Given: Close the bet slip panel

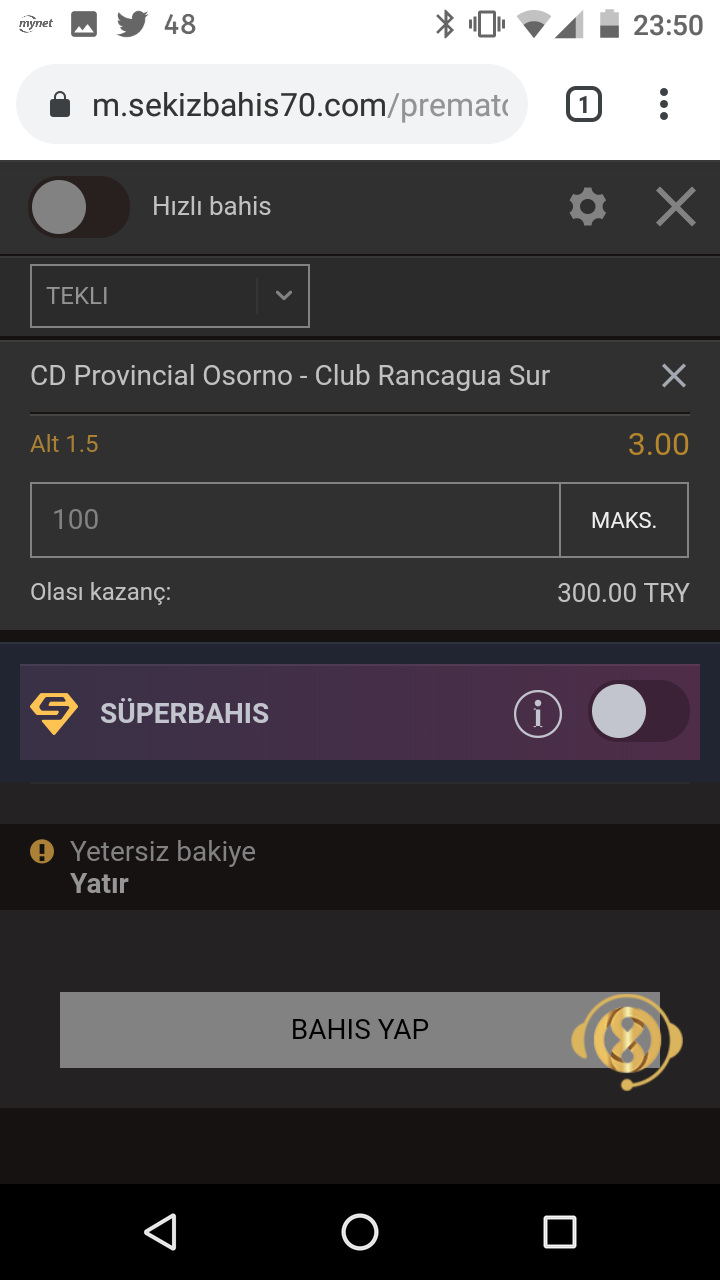Looking at the screenshot, I should pos(676,207).
